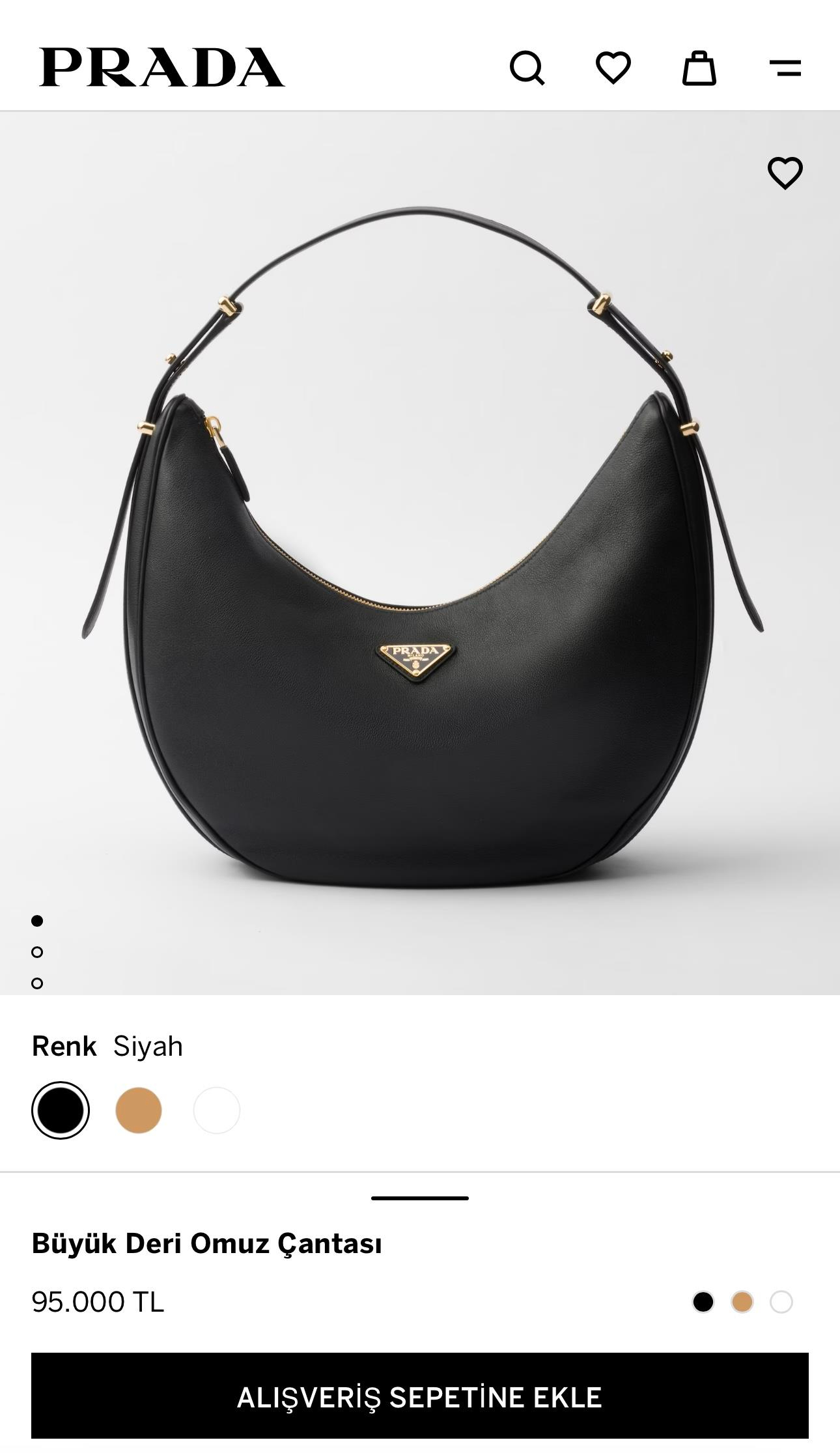
Task: Add this bag to favorites via image heart
Action: tap(785, 173)
